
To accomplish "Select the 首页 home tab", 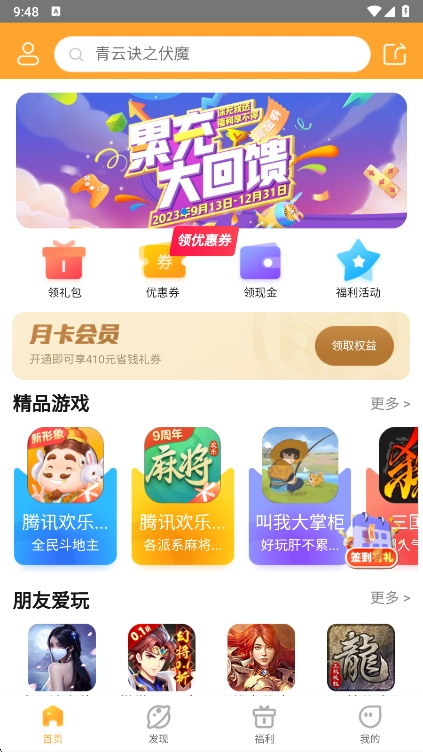I will [x=53, y=724].
